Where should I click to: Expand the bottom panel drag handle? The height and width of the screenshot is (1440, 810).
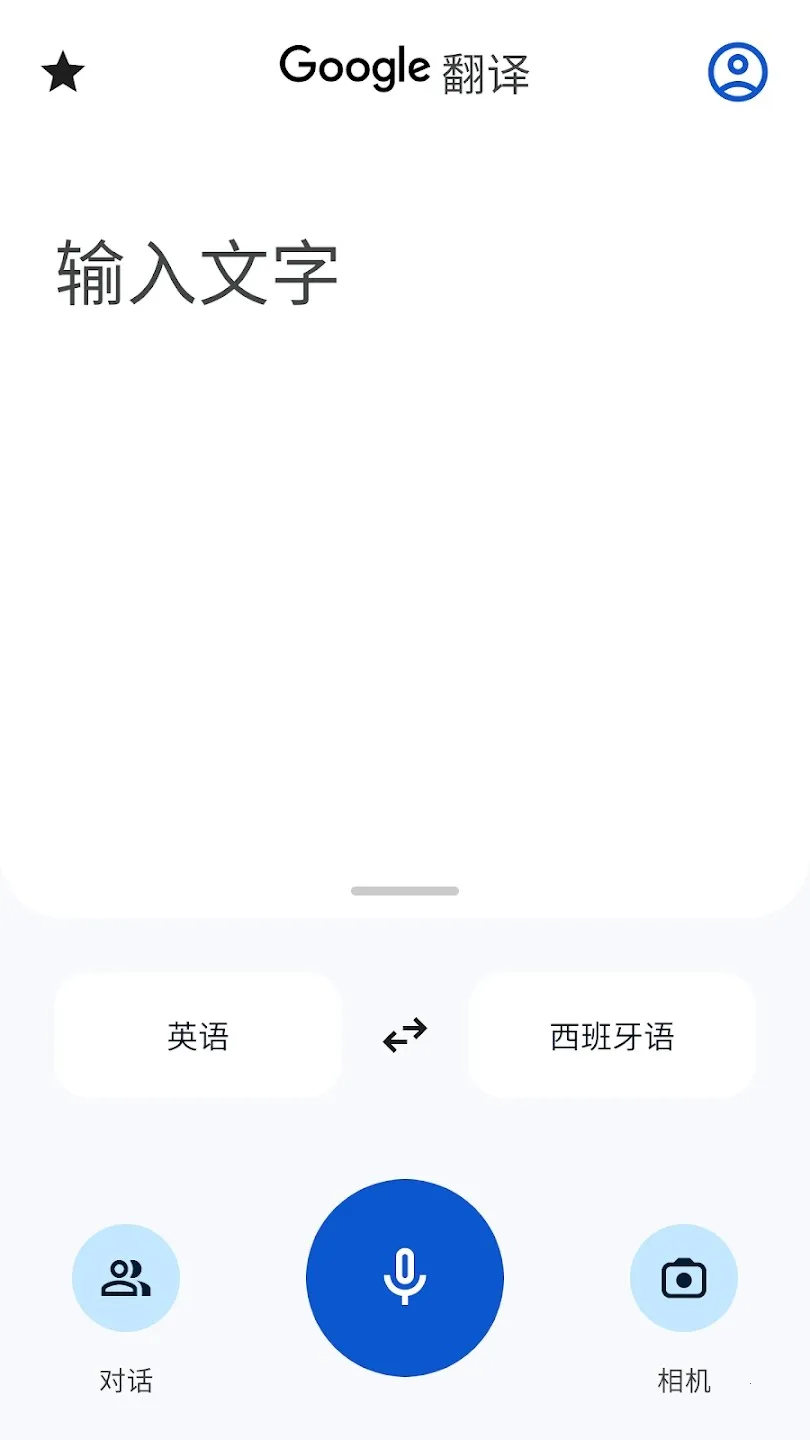click(x=404, y=890)
